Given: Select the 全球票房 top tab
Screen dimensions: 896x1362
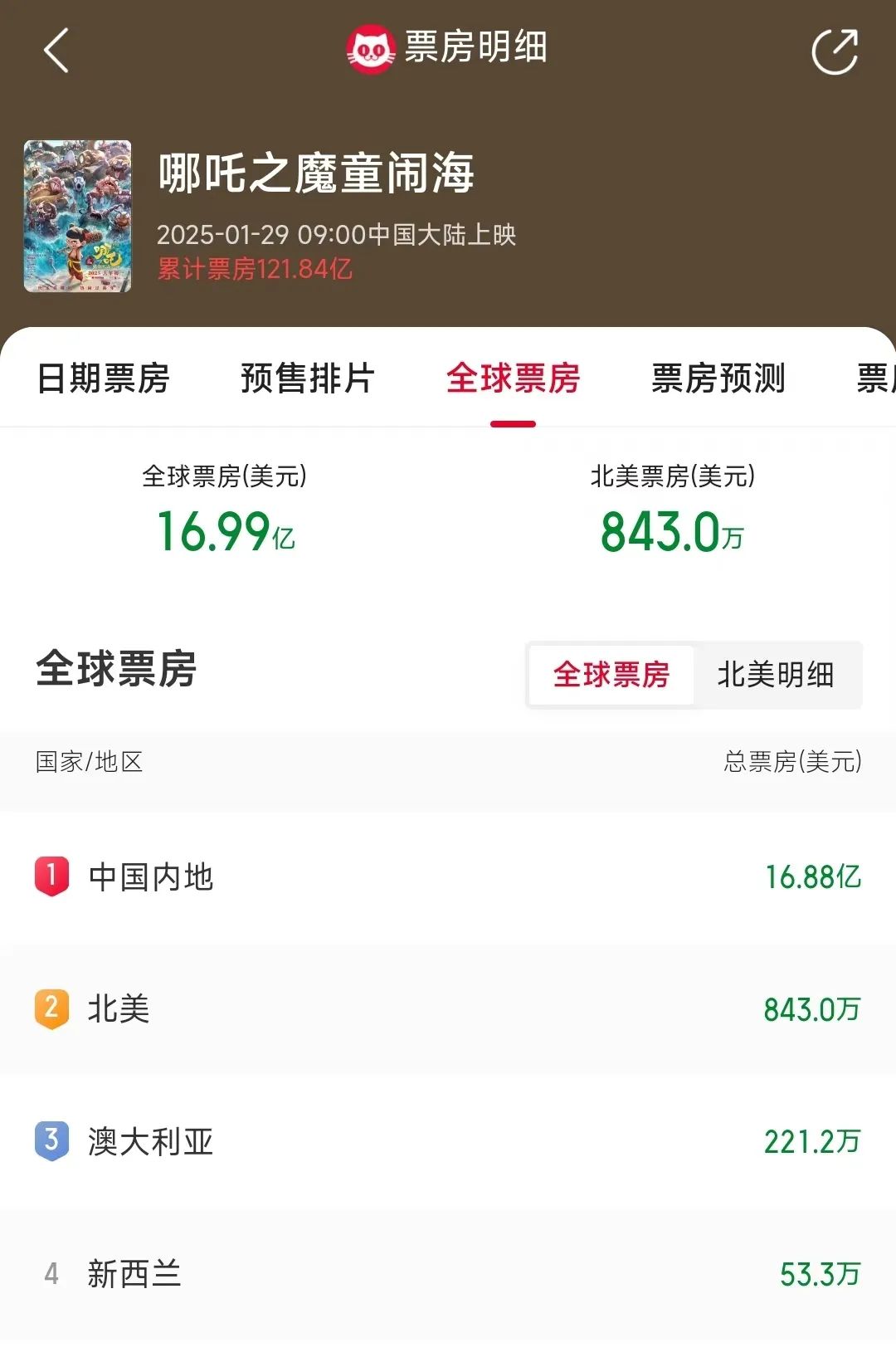Looking at the screenshot, I should pos(513,378).
